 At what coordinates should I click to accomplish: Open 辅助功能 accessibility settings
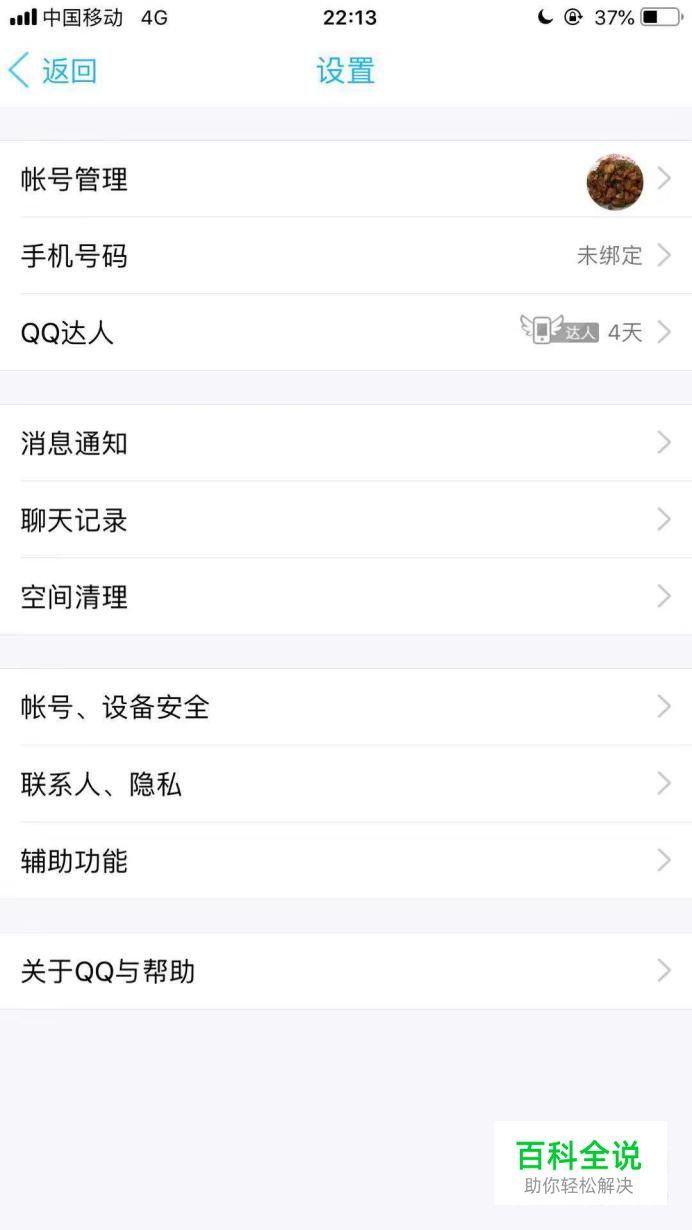click(75, 861)
